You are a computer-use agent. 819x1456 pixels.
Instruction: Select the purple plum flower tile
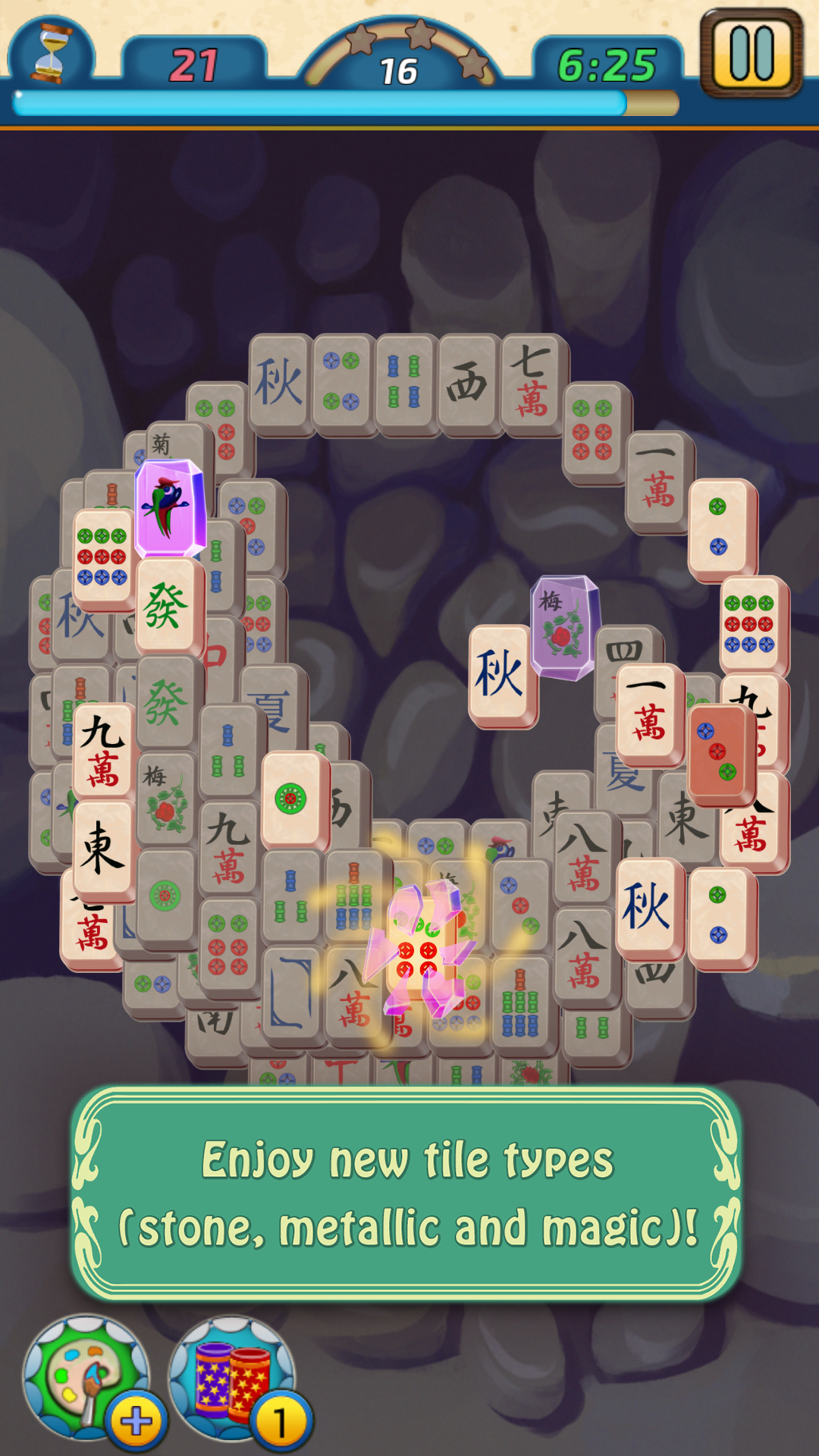[563, 626]
